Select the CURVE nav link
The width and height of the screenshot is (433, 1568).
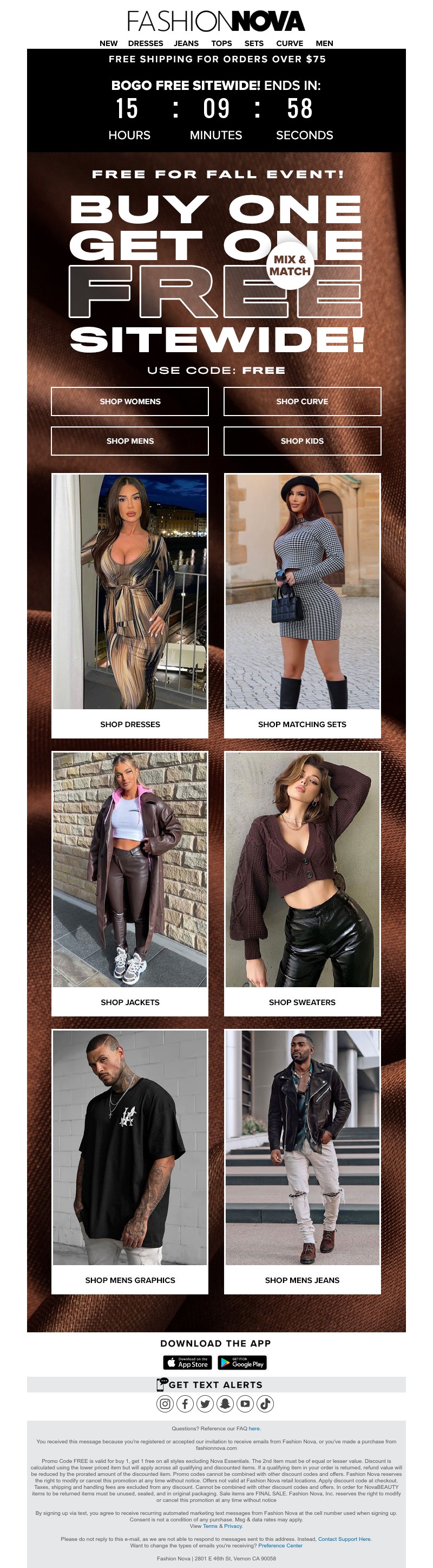(290, 43)
